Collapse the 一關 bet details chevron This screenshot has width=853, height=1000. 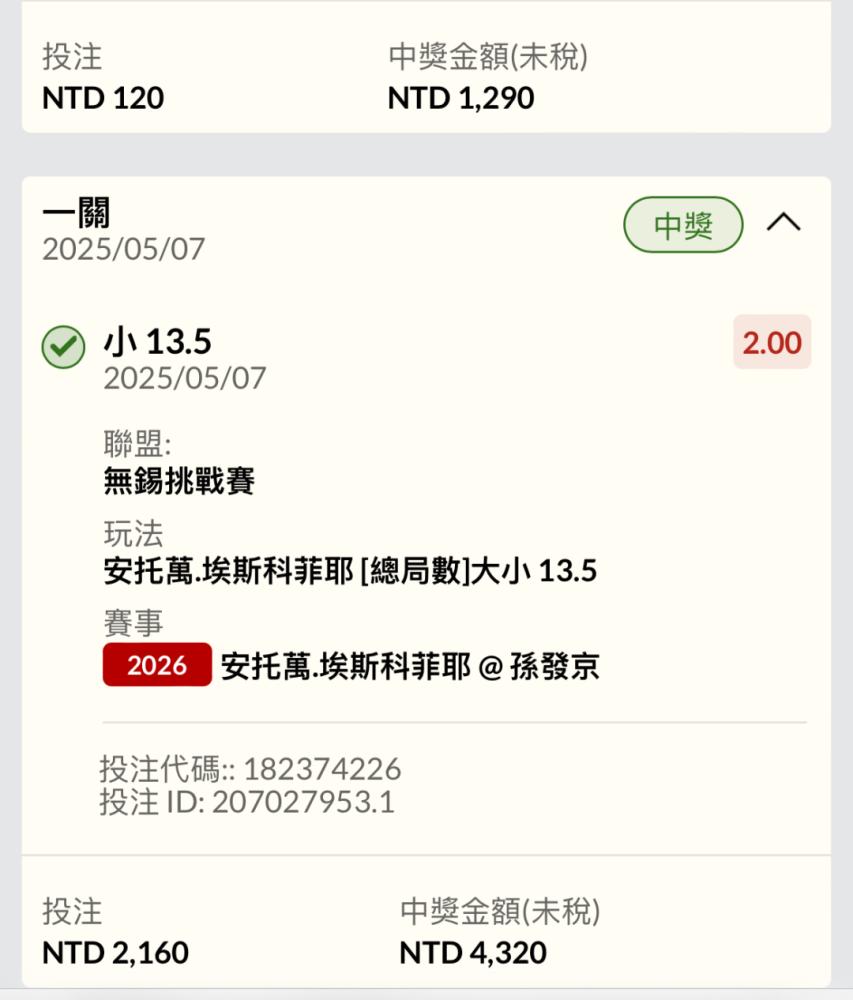pyautogui.click(x=783, y=224)
